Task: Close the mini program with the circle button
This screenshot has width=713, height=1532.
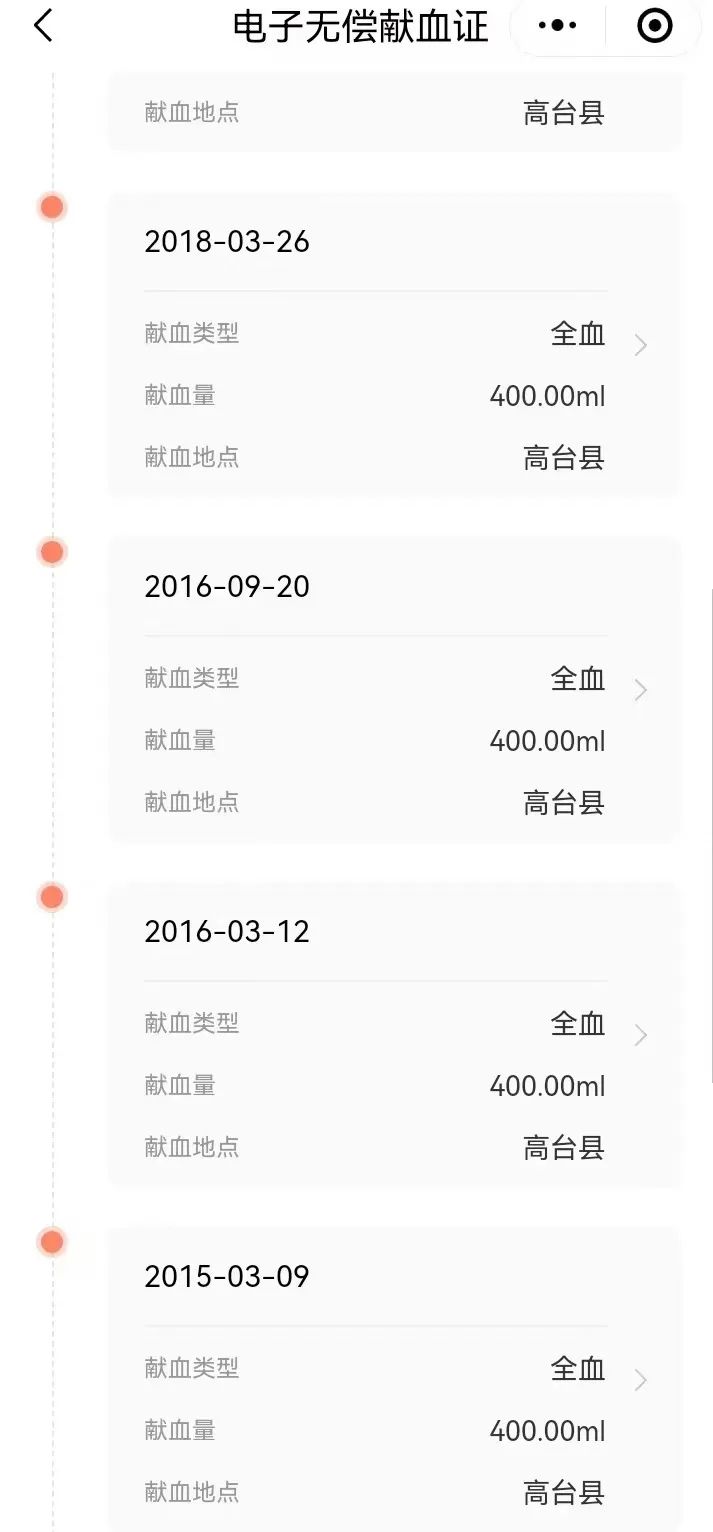Action: 655,26
